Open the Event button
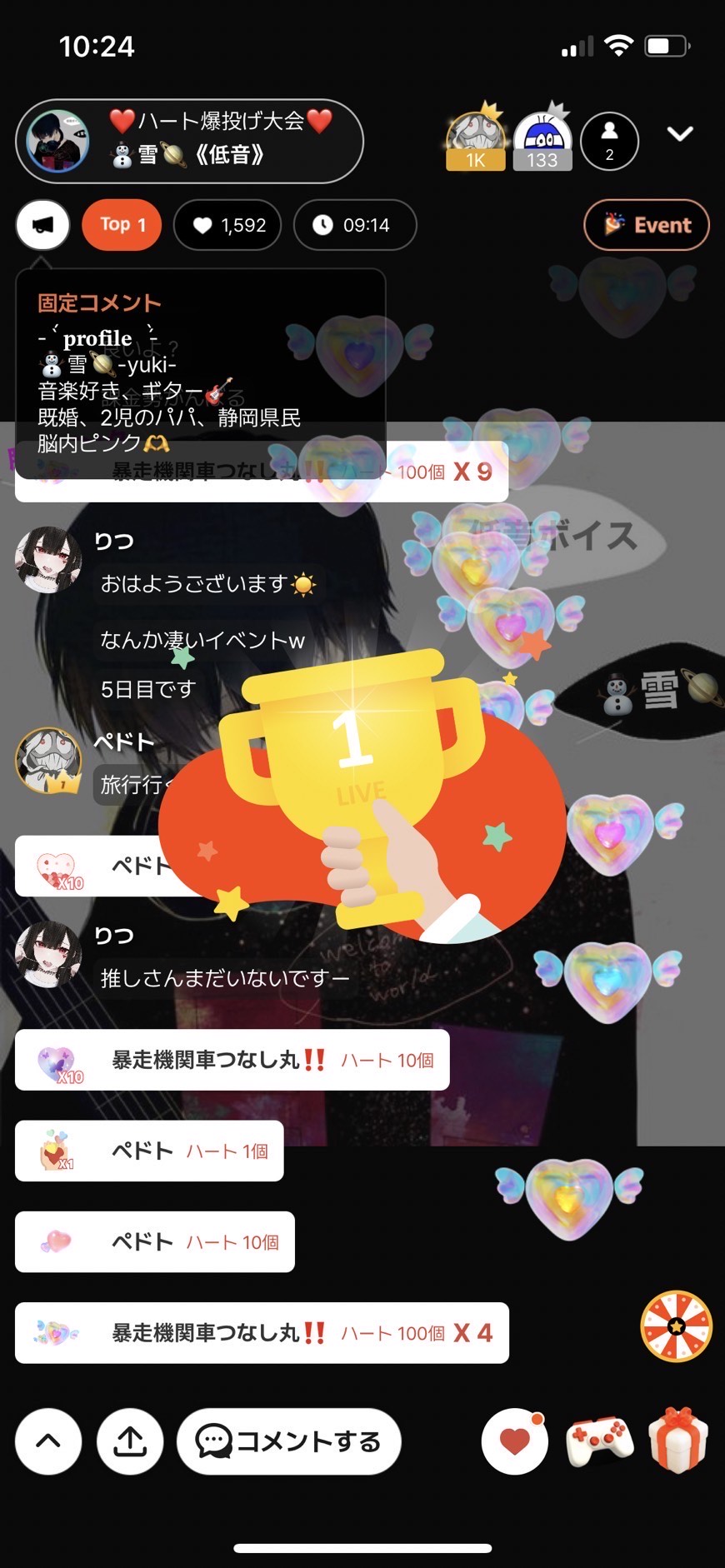Image resolution: width=725 pixels, height=1568 pixels. [647, 225]
